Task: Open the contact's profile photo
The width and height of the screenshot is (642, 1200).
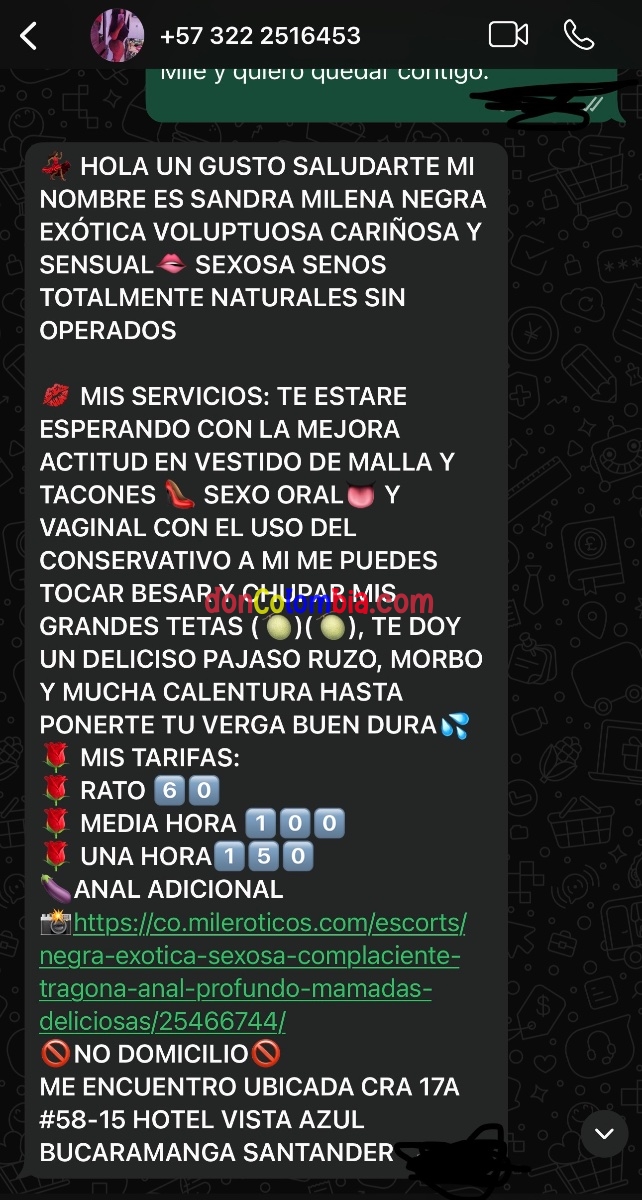Action: [x=117, y=36]
